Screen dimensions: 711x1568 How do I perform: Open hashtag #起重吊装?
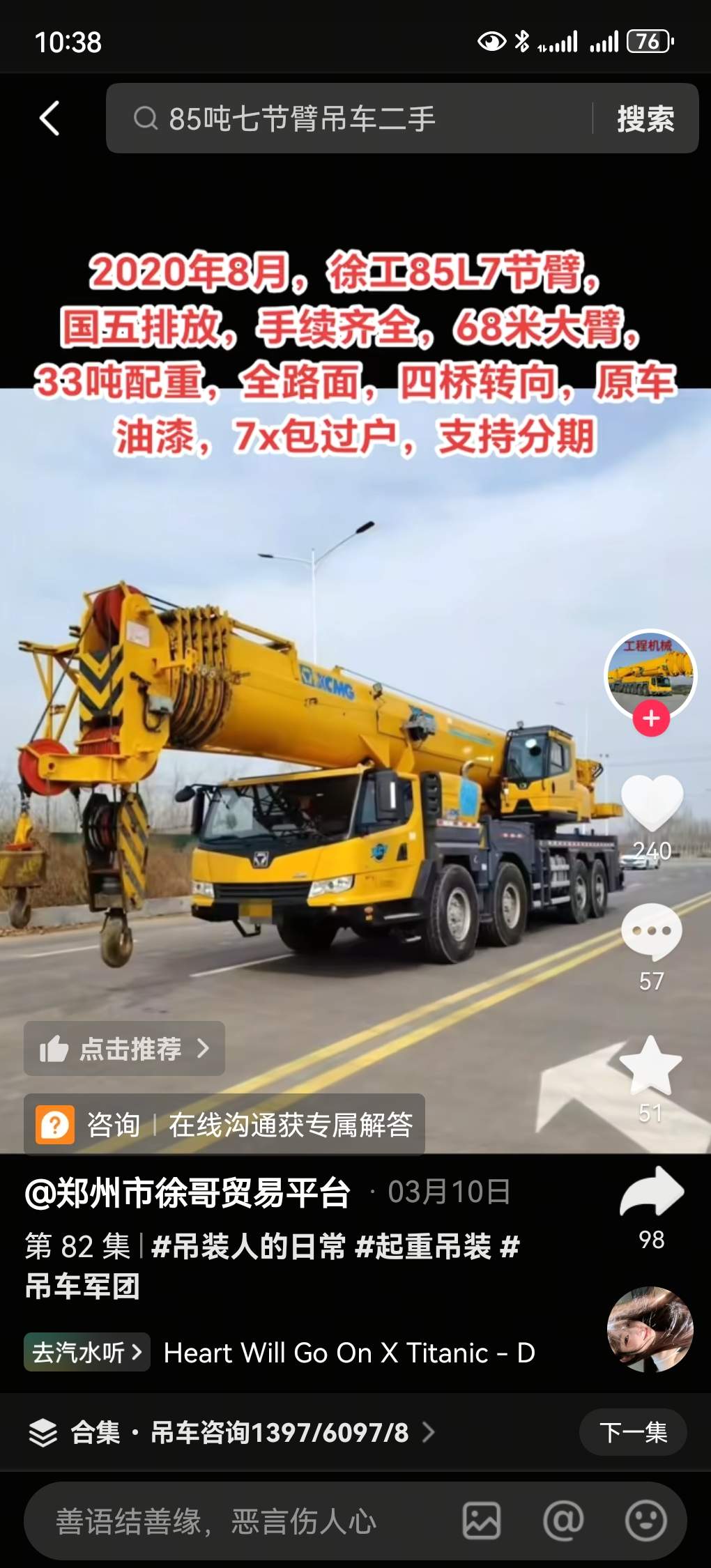click(x=423, y=1247)
